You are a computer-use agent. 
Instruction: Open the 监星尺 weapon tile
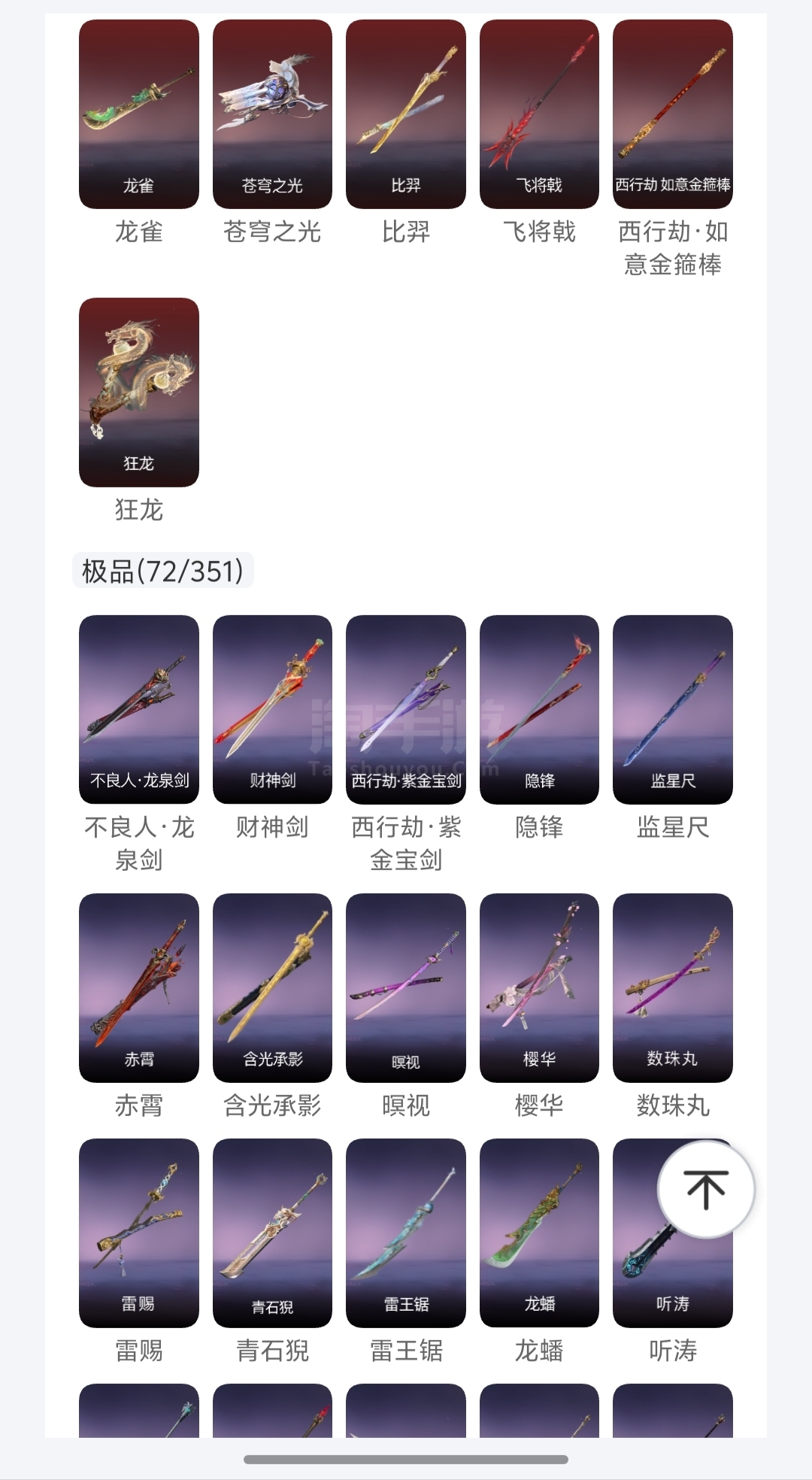click(673, 709)
